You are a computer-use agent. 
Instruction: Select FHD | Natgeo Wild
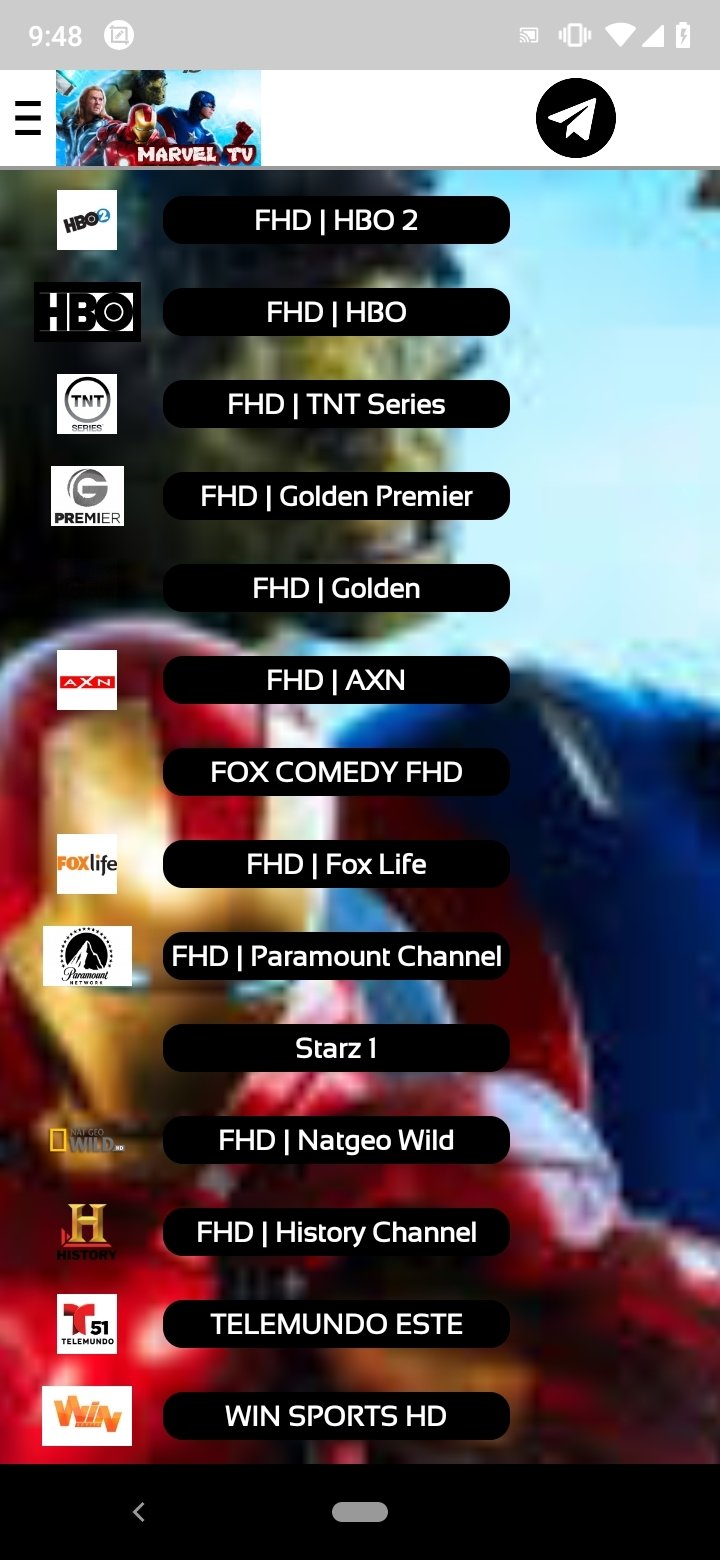[336, 1140]
